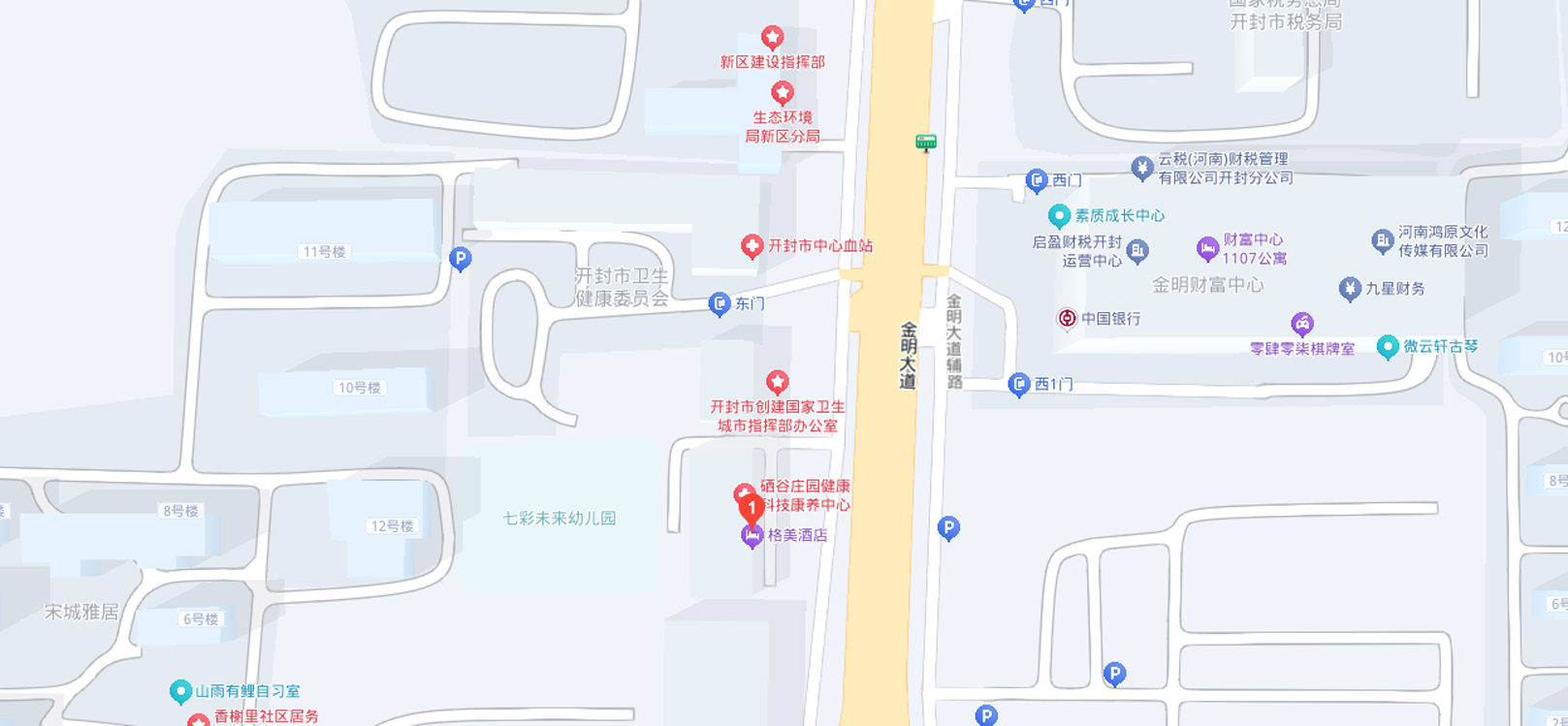Select the 东门 entrance marker
Image resolution: width=1568 pixels, height=726 pixels.
pyautogui.click(x=720, y=304)
